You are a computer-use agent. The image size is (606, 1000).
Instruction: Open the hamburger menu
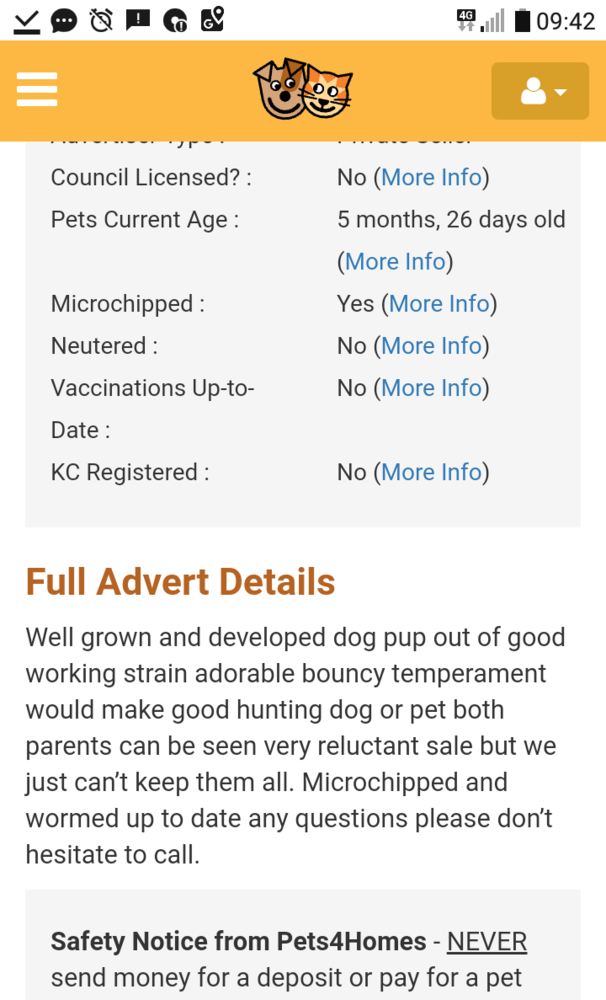pyautogui.click(x=37, y=89)
